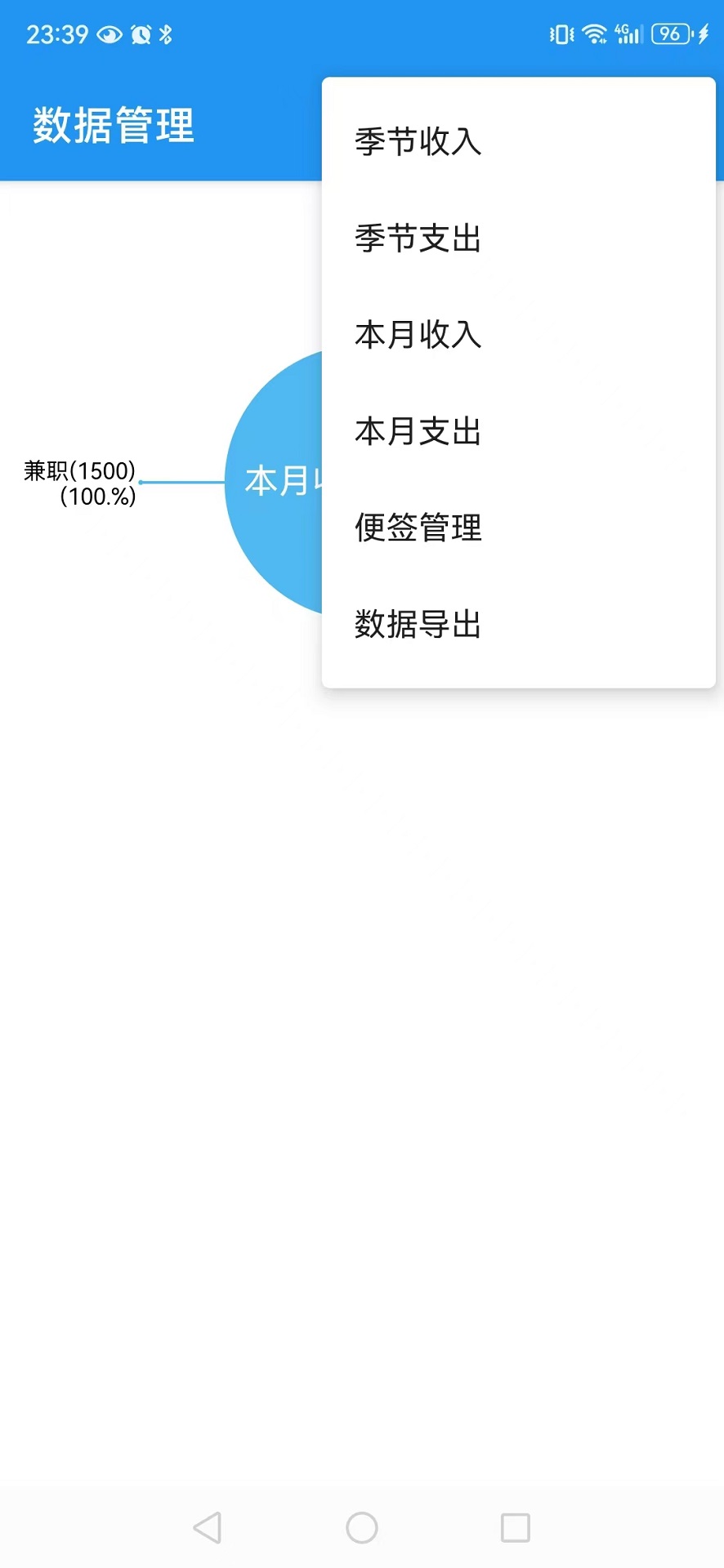The width and height of the screenshot is (724, 1568).
Task: Tap 数据导出 to export data
Action: tap(418, 624)
